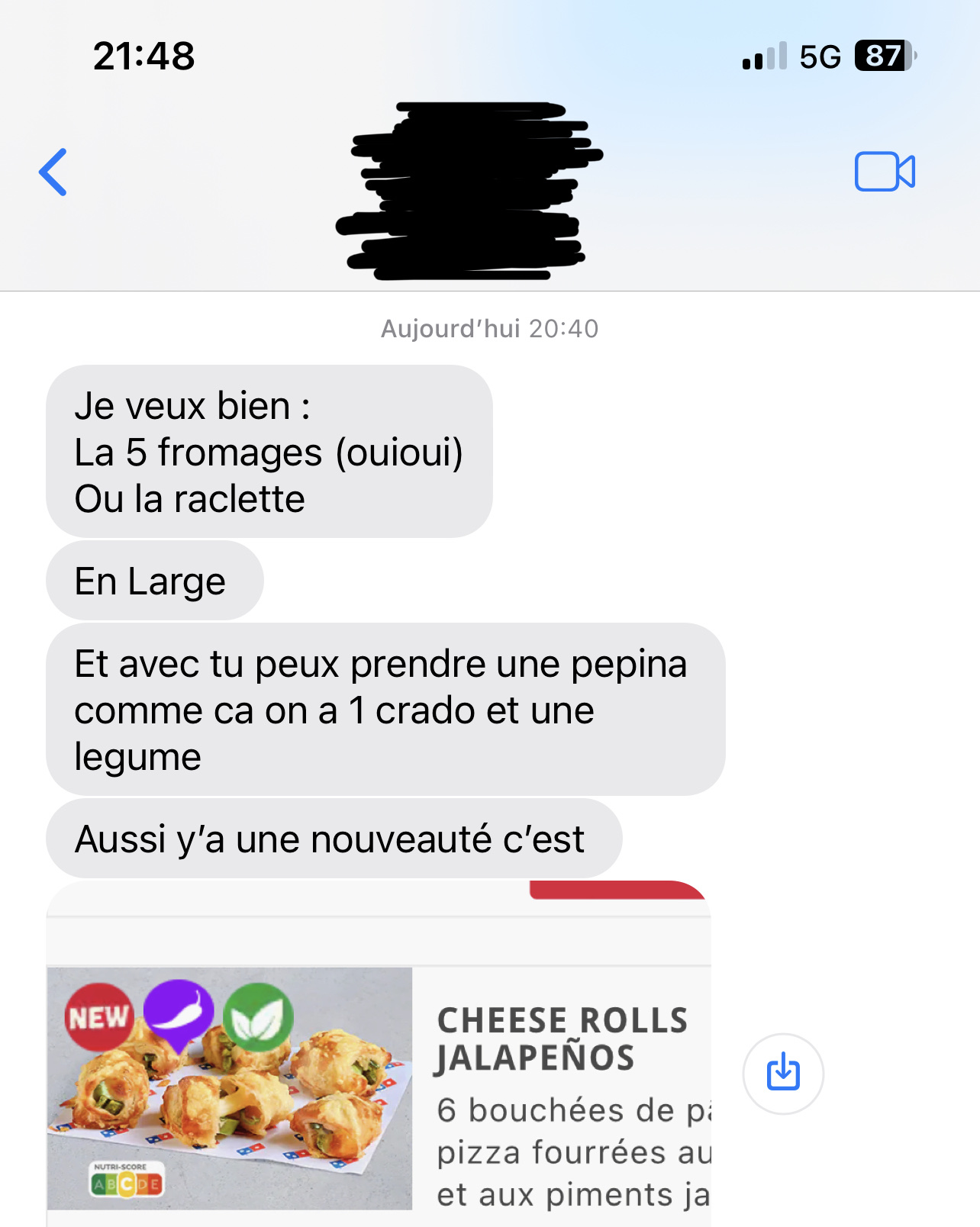Open the redacted contact details header

[469, 191]
